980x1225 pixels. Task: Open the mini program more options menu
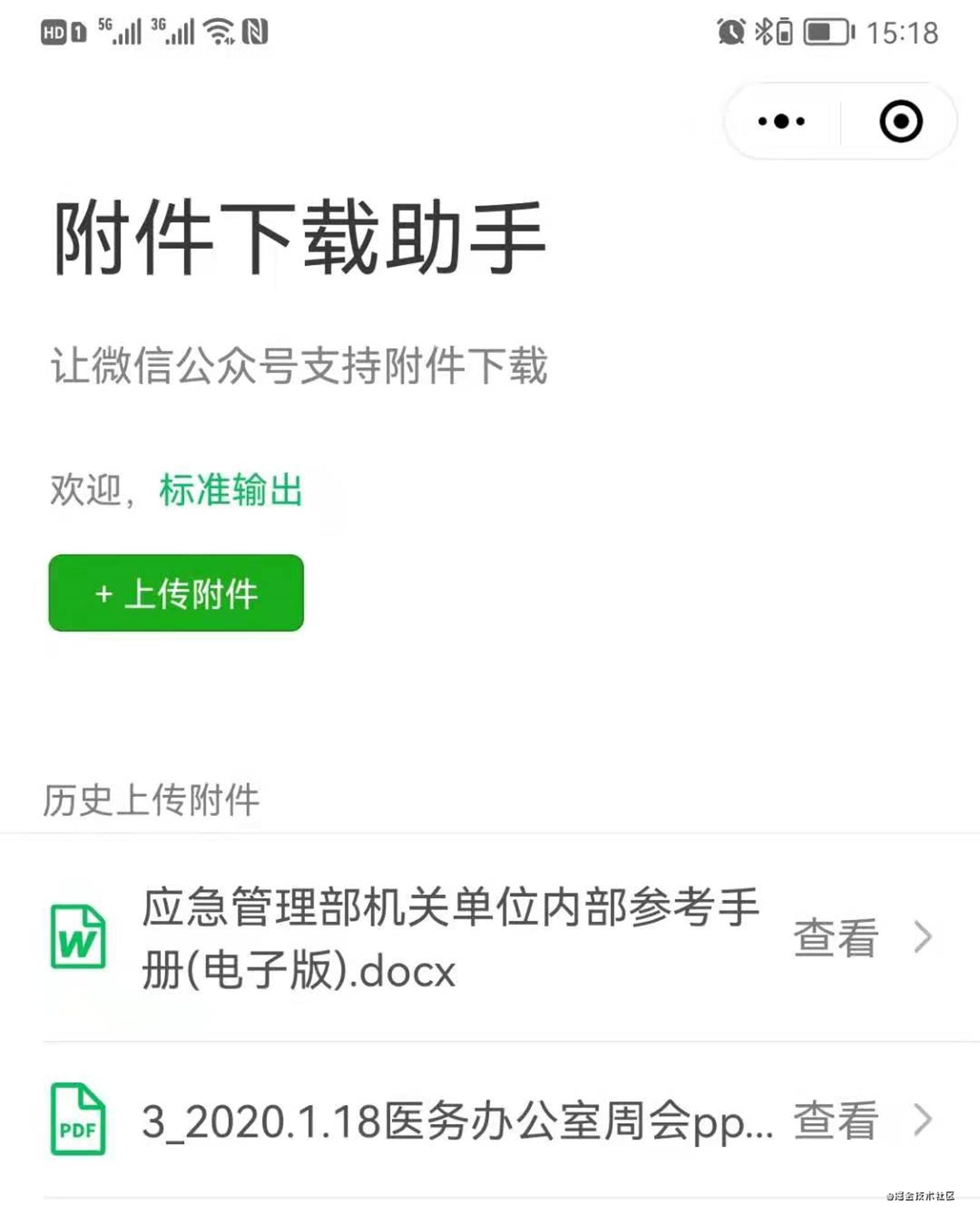pyautogui.click(x=782, y=121)
